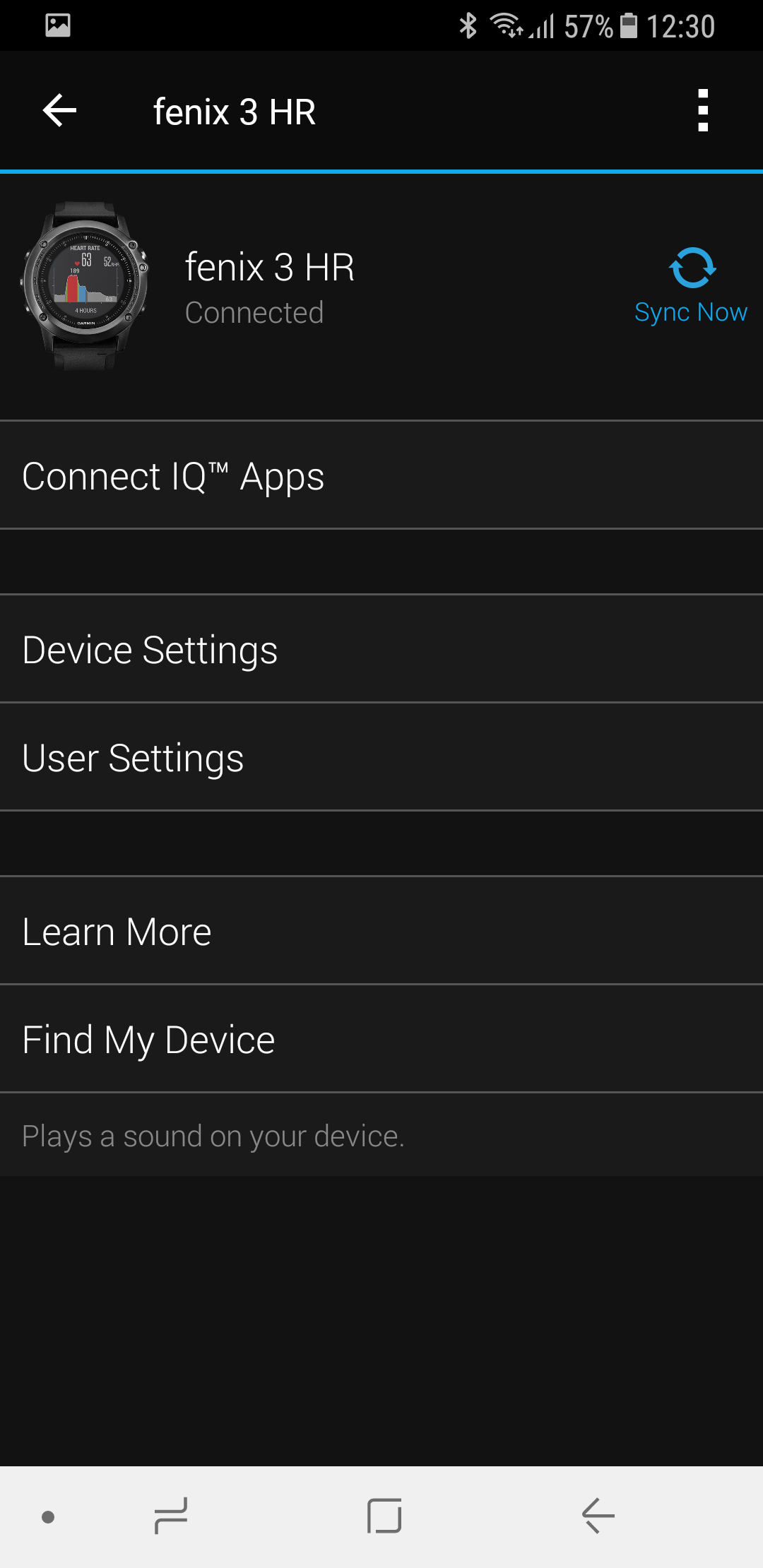
Task: Go back using the app bar arrow
Action: click(x=59, y=111)
